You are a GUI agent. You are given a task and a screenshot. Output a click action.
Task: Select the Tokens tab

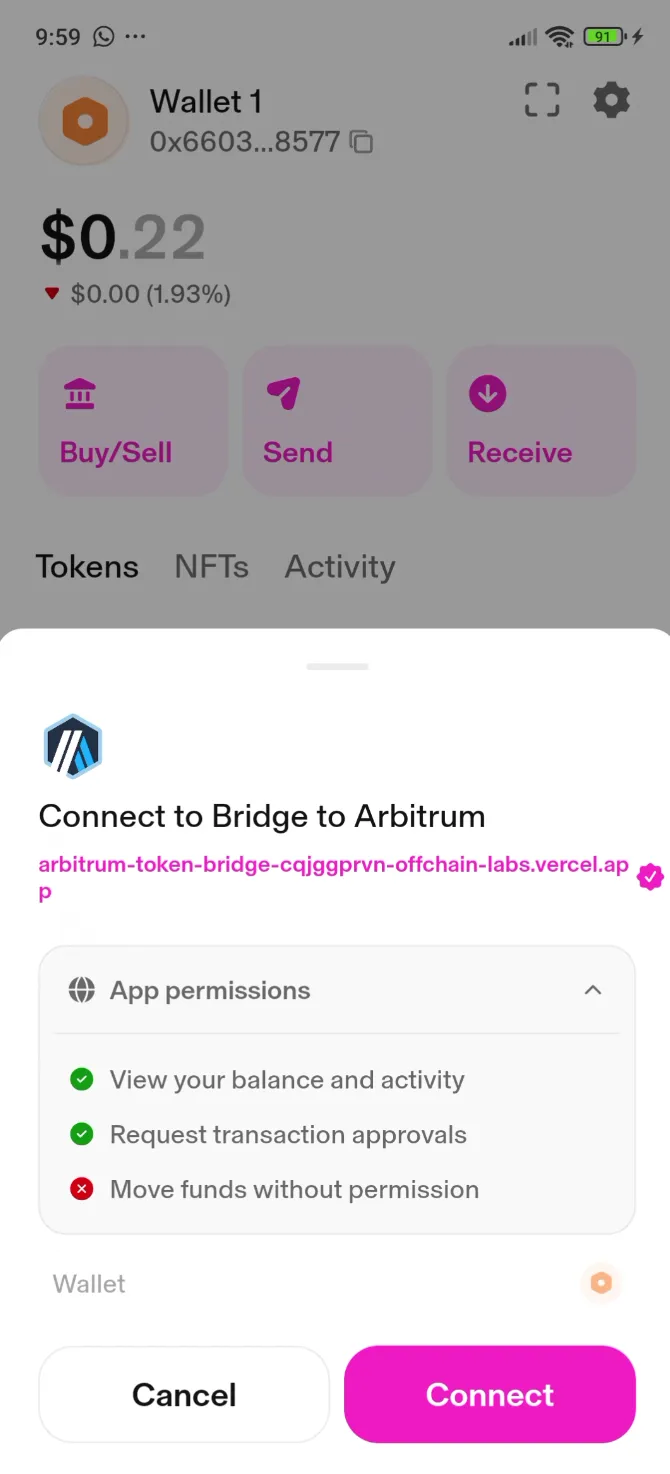[x=87, y=567]
